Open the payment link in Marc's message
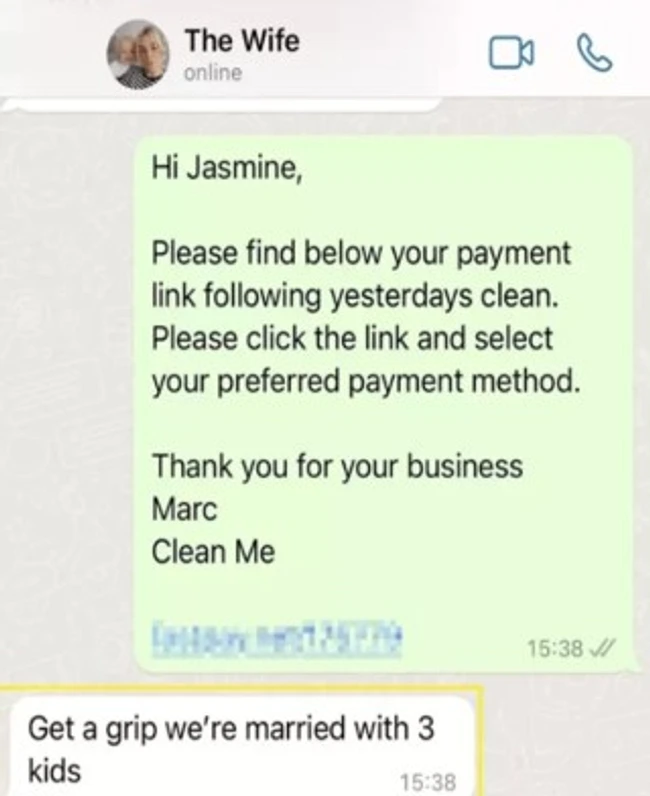Image resolution: width=650 pixels, height=796 pixels. click(x=276, y=636)
